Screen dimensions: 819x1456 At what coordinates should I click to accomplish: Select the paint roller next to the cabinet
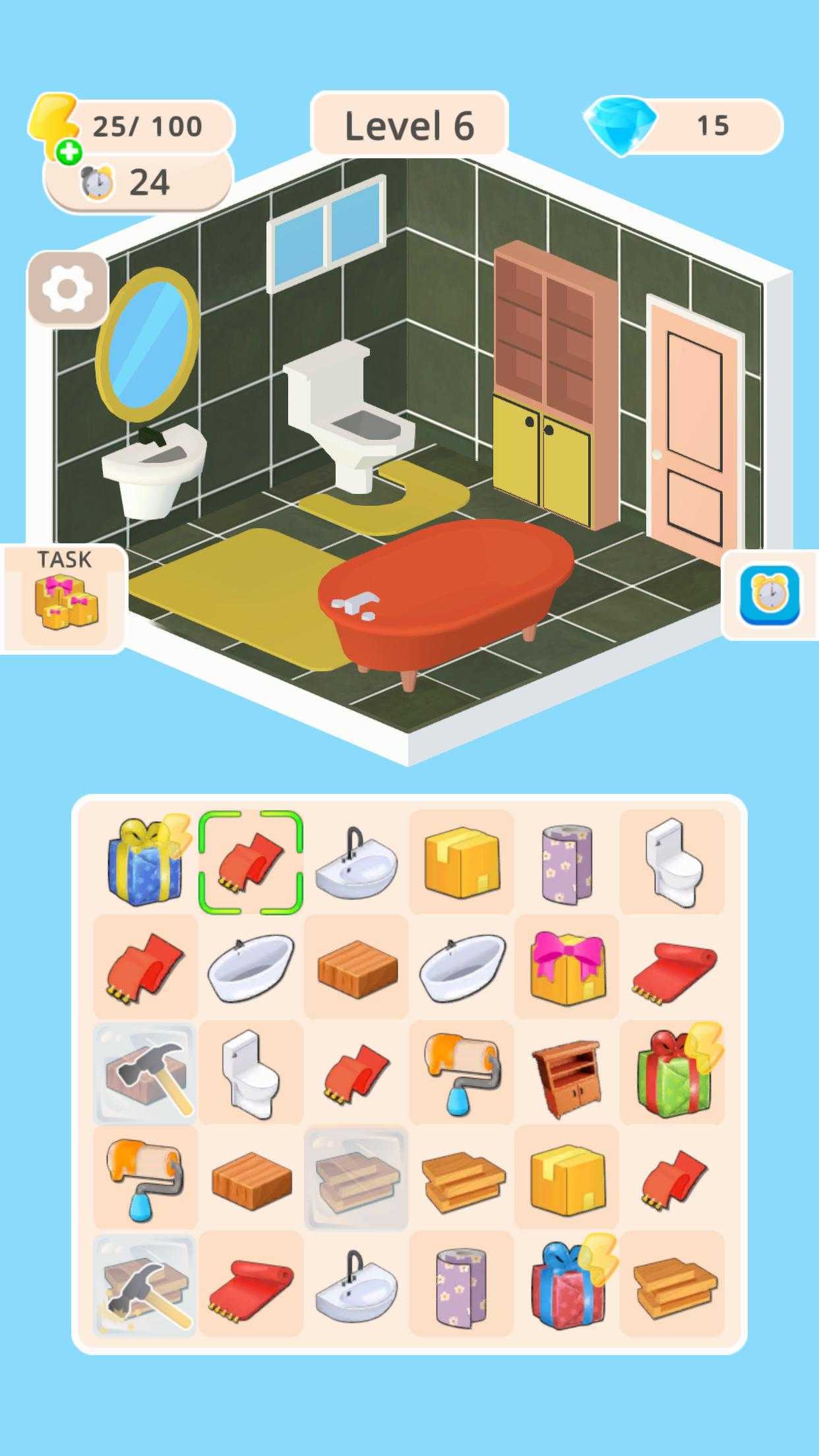pos(462,1072)
